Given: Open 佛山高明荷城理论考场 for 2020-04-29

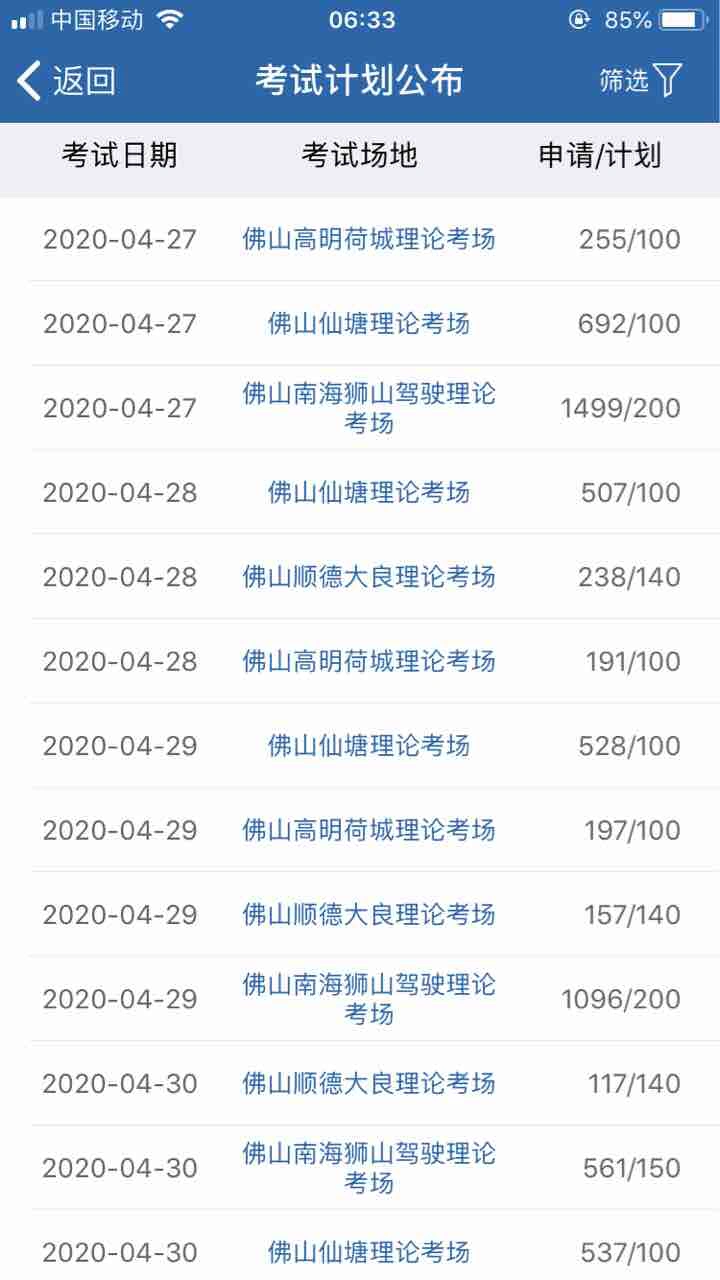Looking at the screenshot, I should coord(369,830).
